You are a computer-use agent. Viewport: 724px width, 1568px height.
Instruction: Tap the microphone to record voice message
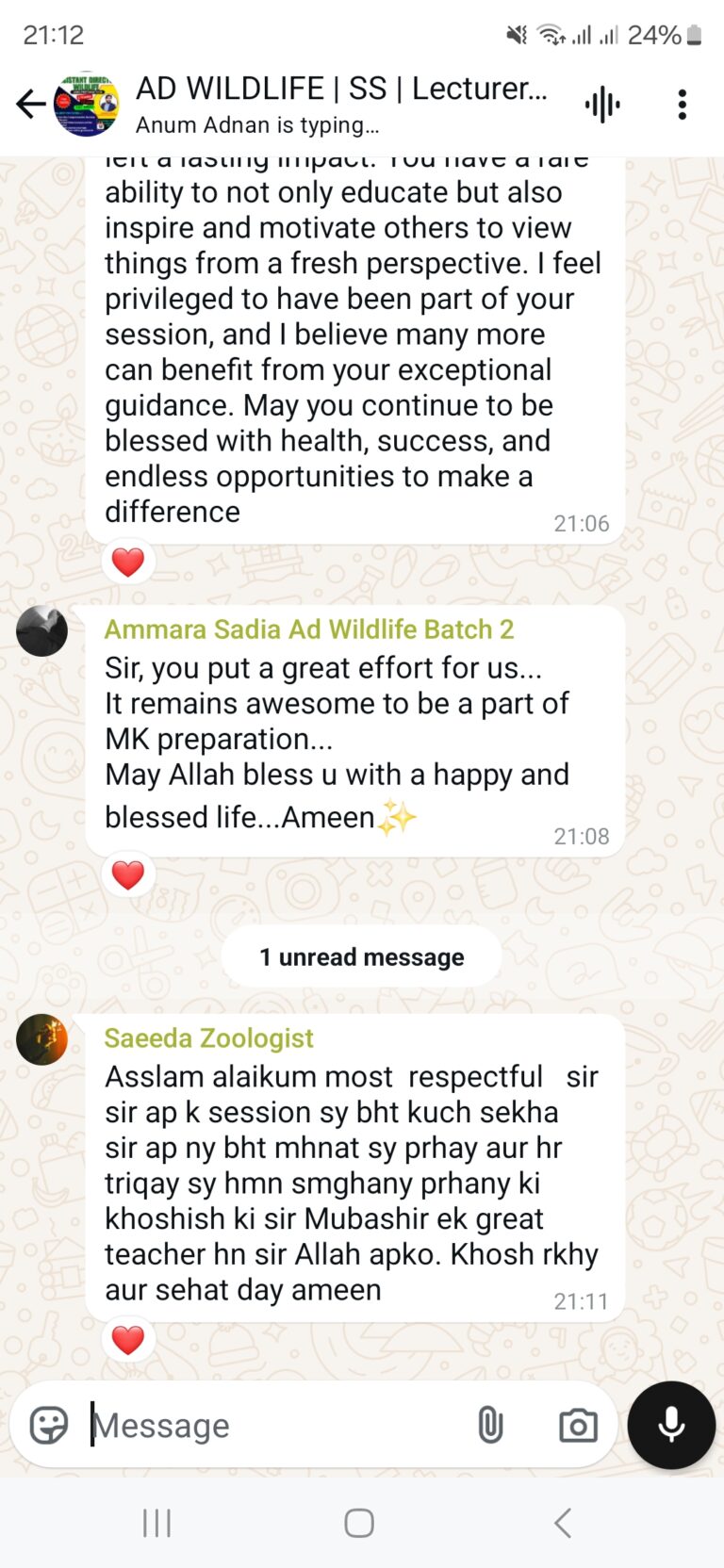670,1425
